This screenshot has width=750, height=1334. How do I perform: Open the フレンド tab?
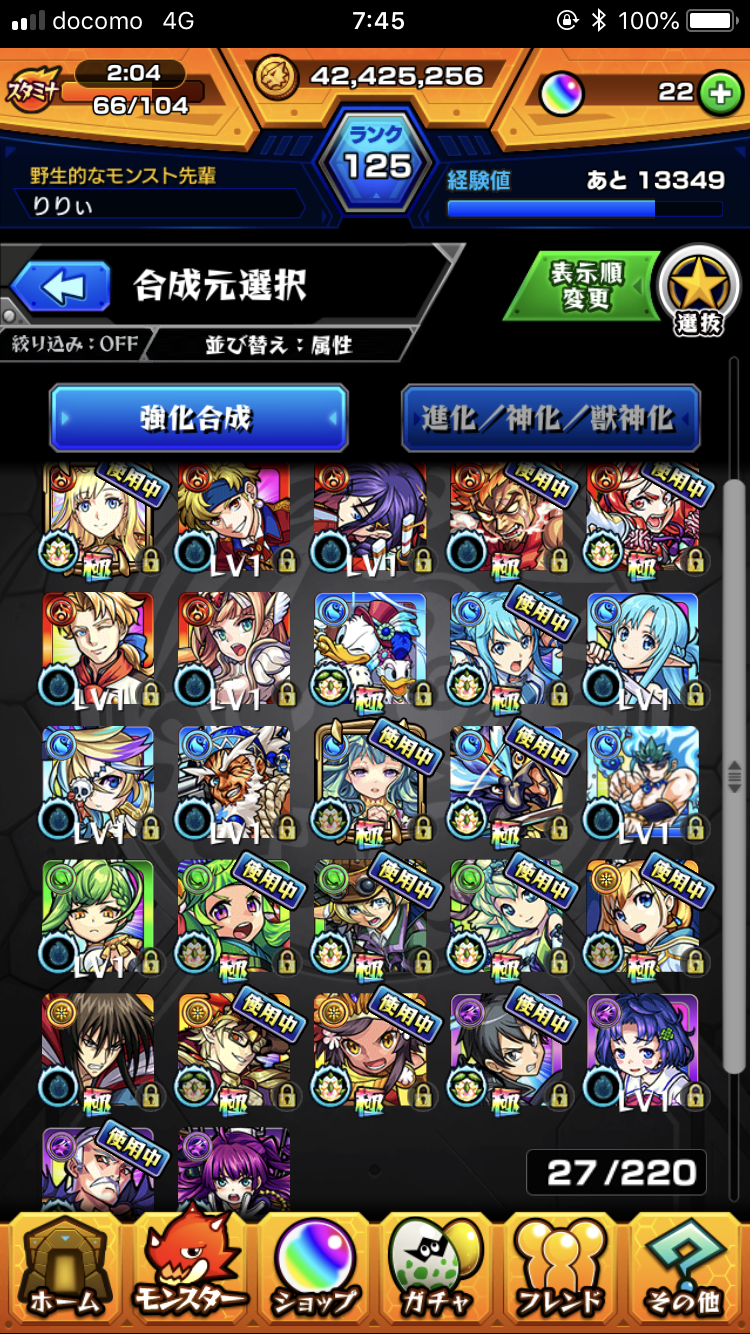point(562,1272)
